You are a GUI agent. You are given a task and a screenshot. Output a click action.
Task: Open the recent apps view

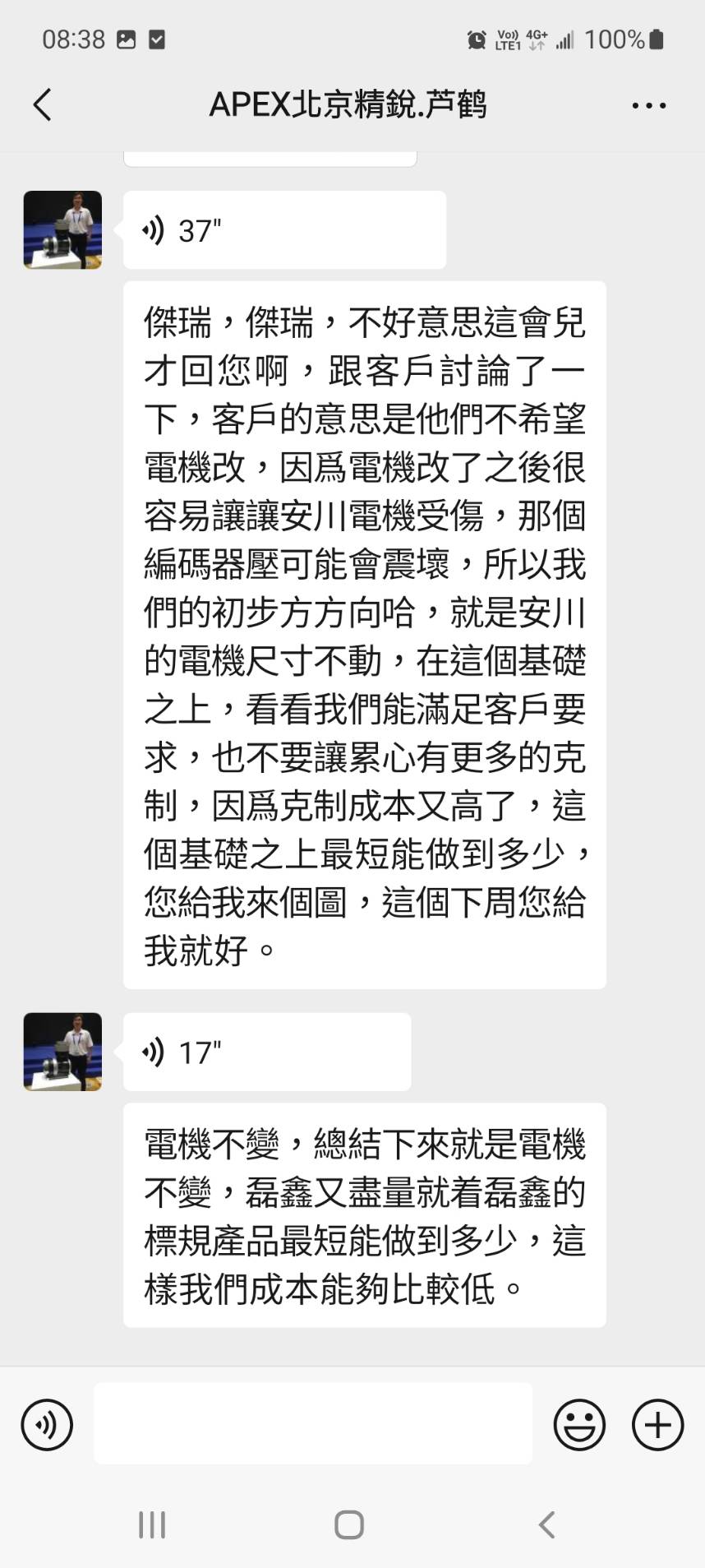pyautogui.click(x=152, y=1524)
